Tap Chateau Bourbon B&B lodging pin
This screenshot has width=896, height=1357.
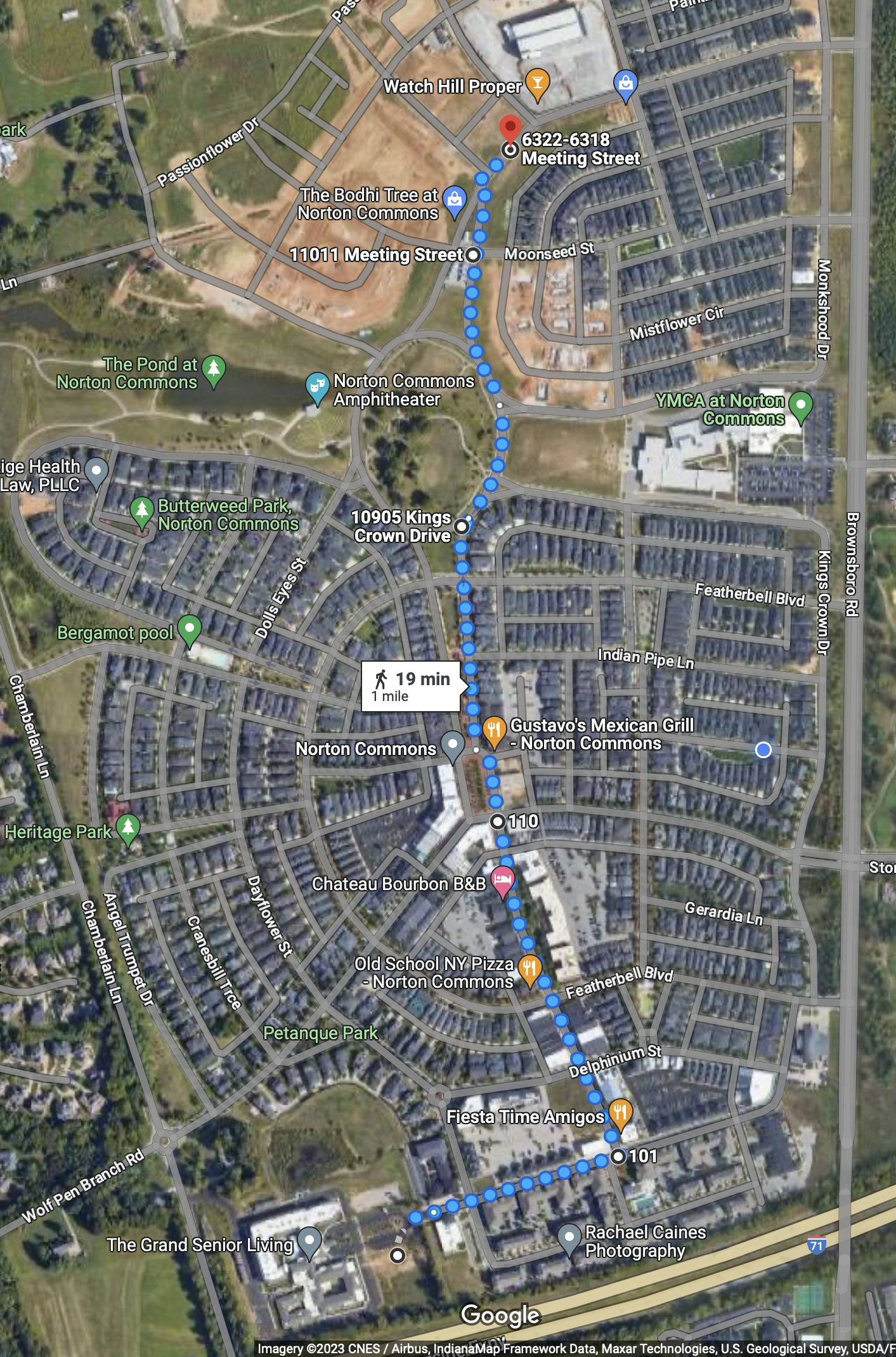pos(503,881)
